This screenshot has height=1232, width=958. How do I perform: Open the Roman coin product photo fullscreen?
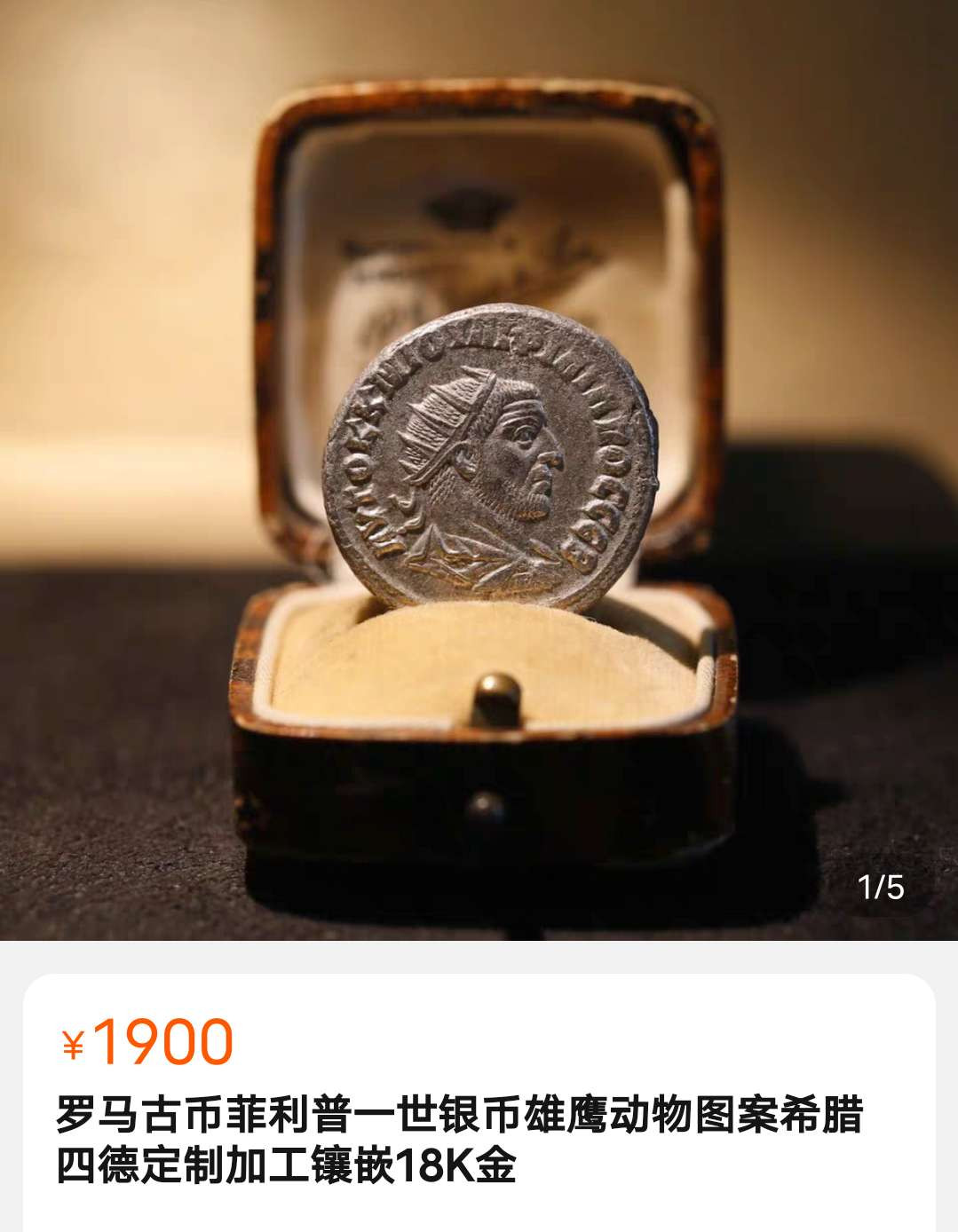click(x=479, y=462)
